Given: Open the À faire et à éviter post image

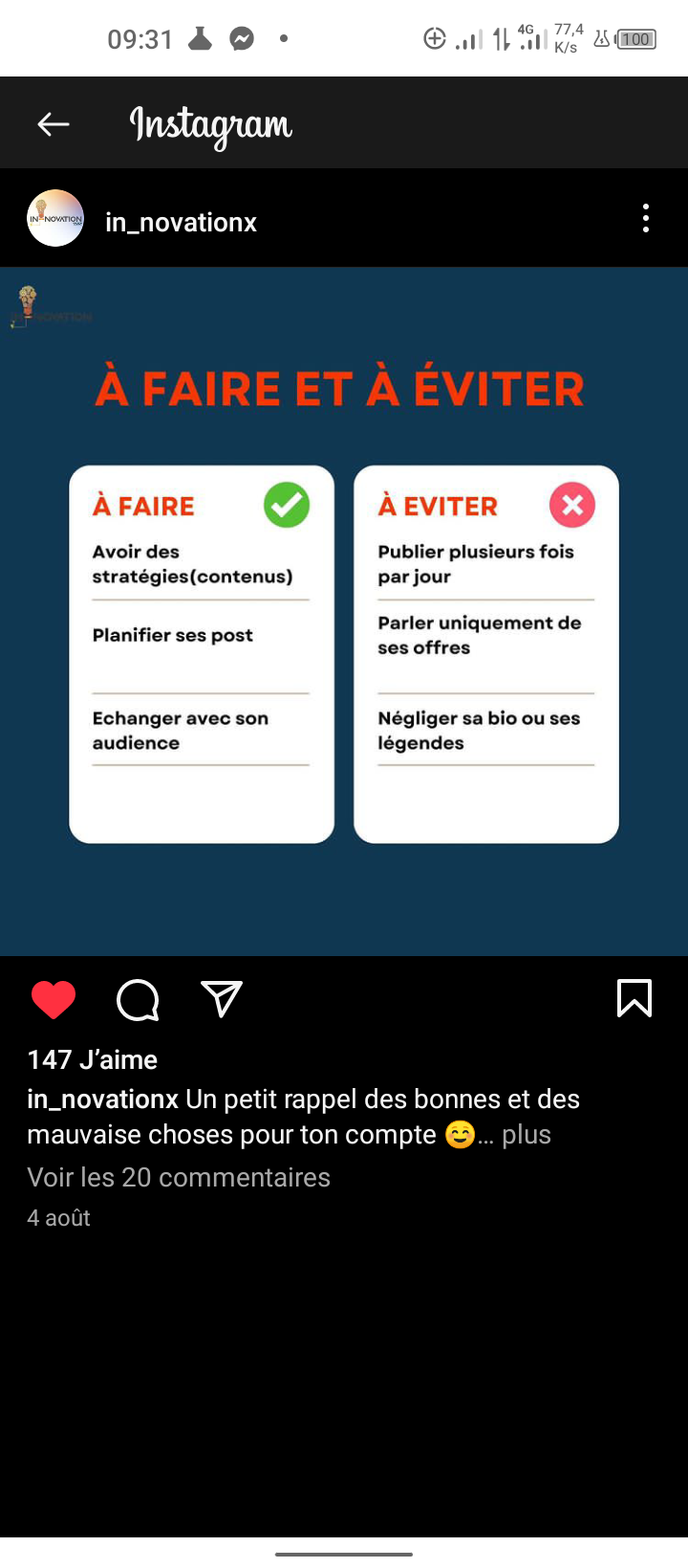Looking at the screenshot, I should (x=344, y=611).
